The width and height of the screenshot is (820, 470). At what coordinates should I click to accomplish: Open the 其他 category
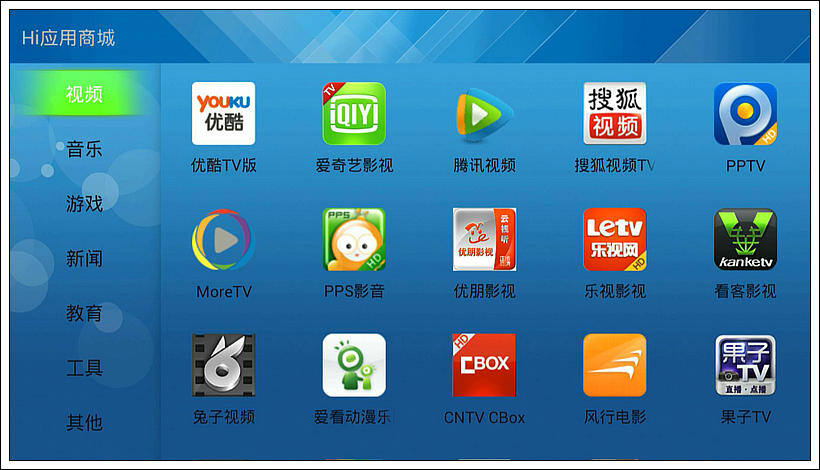click(x=84, y=422)
